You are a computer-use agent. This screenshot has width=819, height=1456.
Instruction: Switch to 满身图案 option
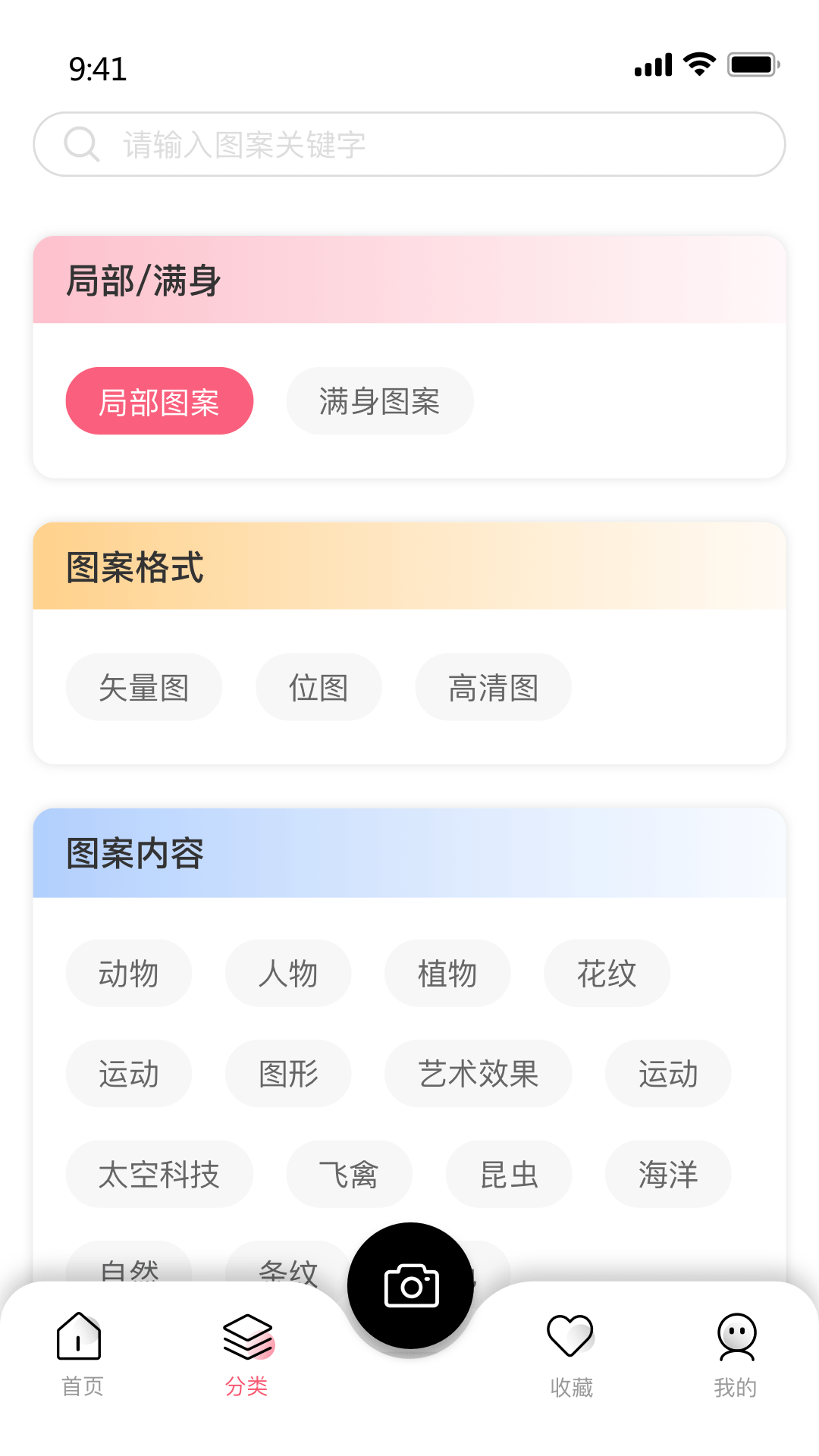[x=379, y=401]
